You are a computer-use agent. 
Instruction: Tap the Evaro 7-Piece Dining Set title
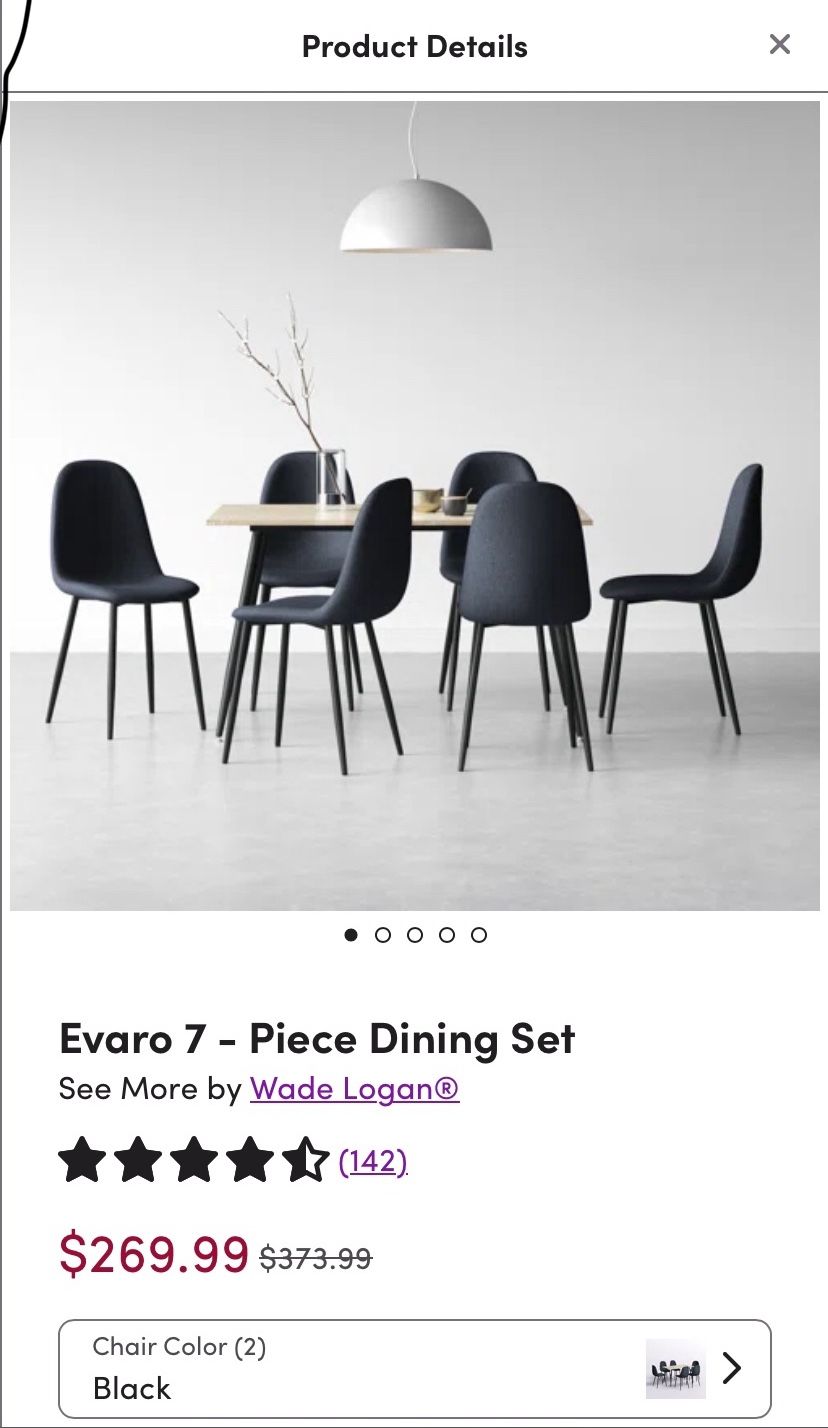(318, 1038)
